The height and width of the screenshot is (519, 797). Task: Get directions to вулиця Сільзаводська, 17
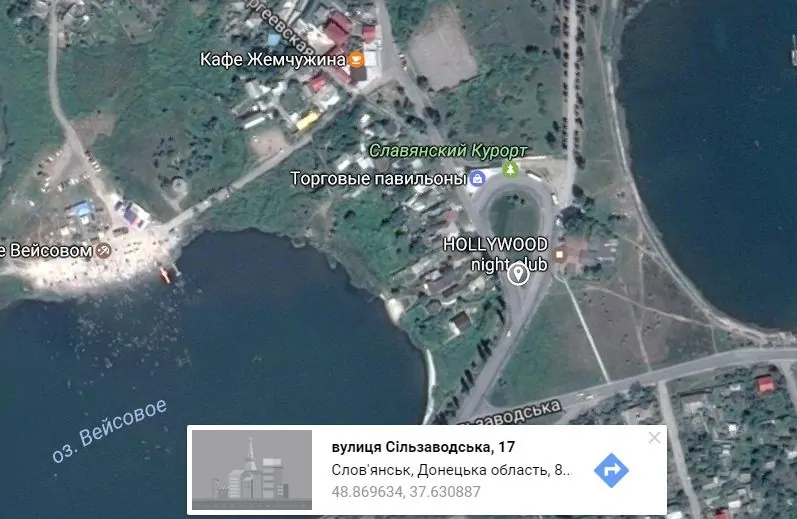pos(611,469)
